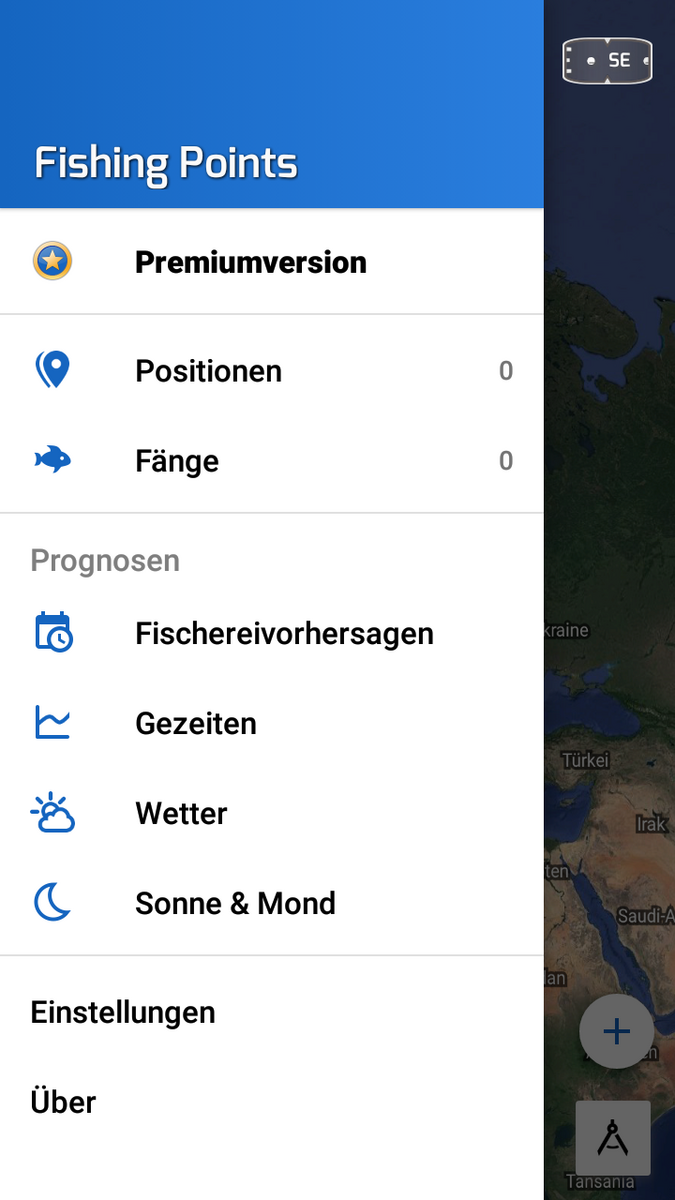Open the Wetter forecast
Image resolution: width=675 pixels, height=1200 pixels.
tap(272, 814)
